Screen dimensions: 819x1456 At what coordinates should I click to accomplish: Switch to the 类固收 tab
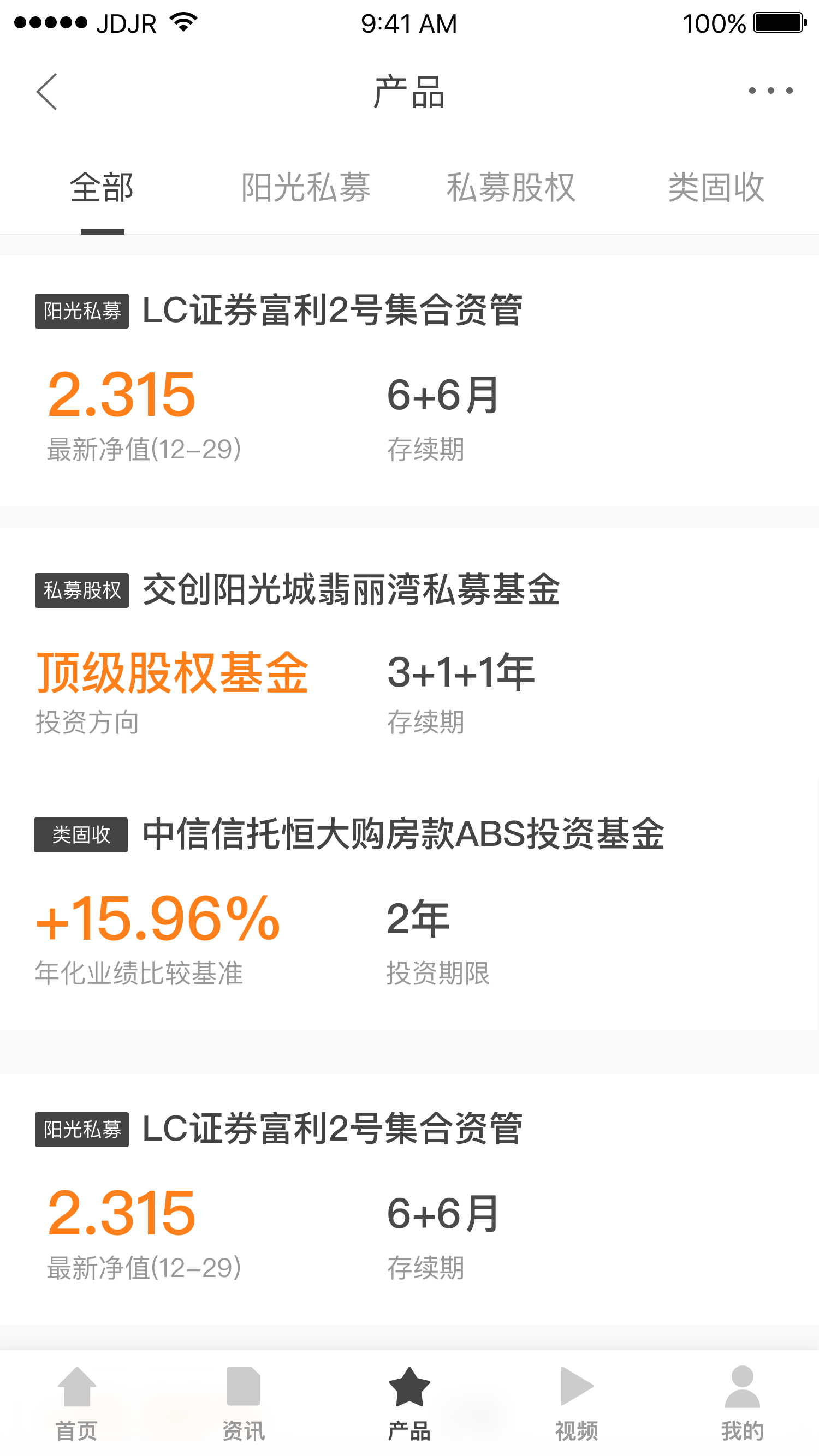pyautogui.click(x=716, y=187)
